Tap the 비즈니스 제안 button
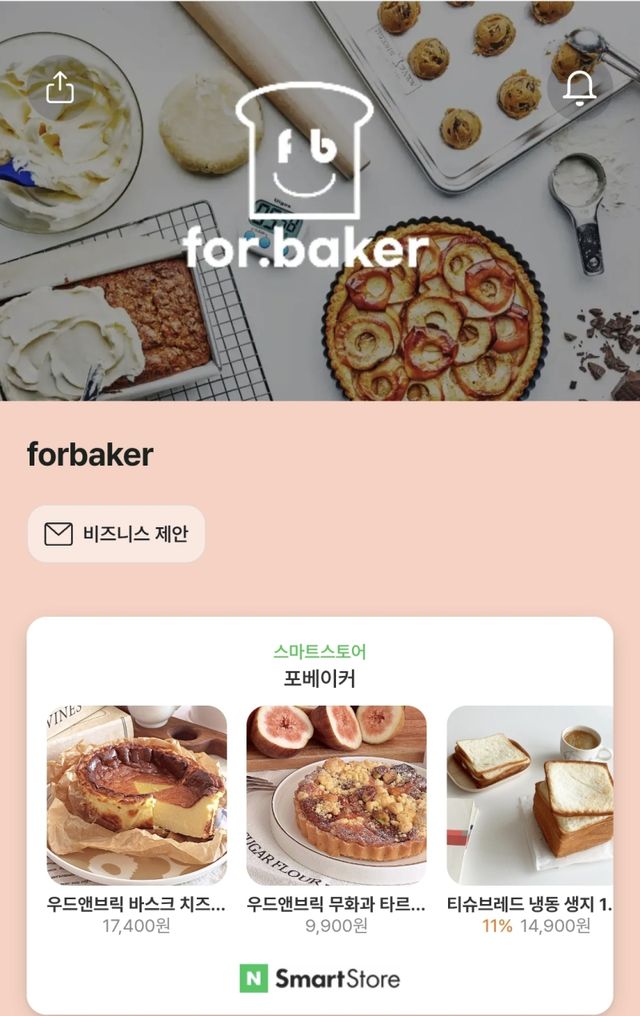This screenshot has height=1016, width=640. click(x=116, y=534)
